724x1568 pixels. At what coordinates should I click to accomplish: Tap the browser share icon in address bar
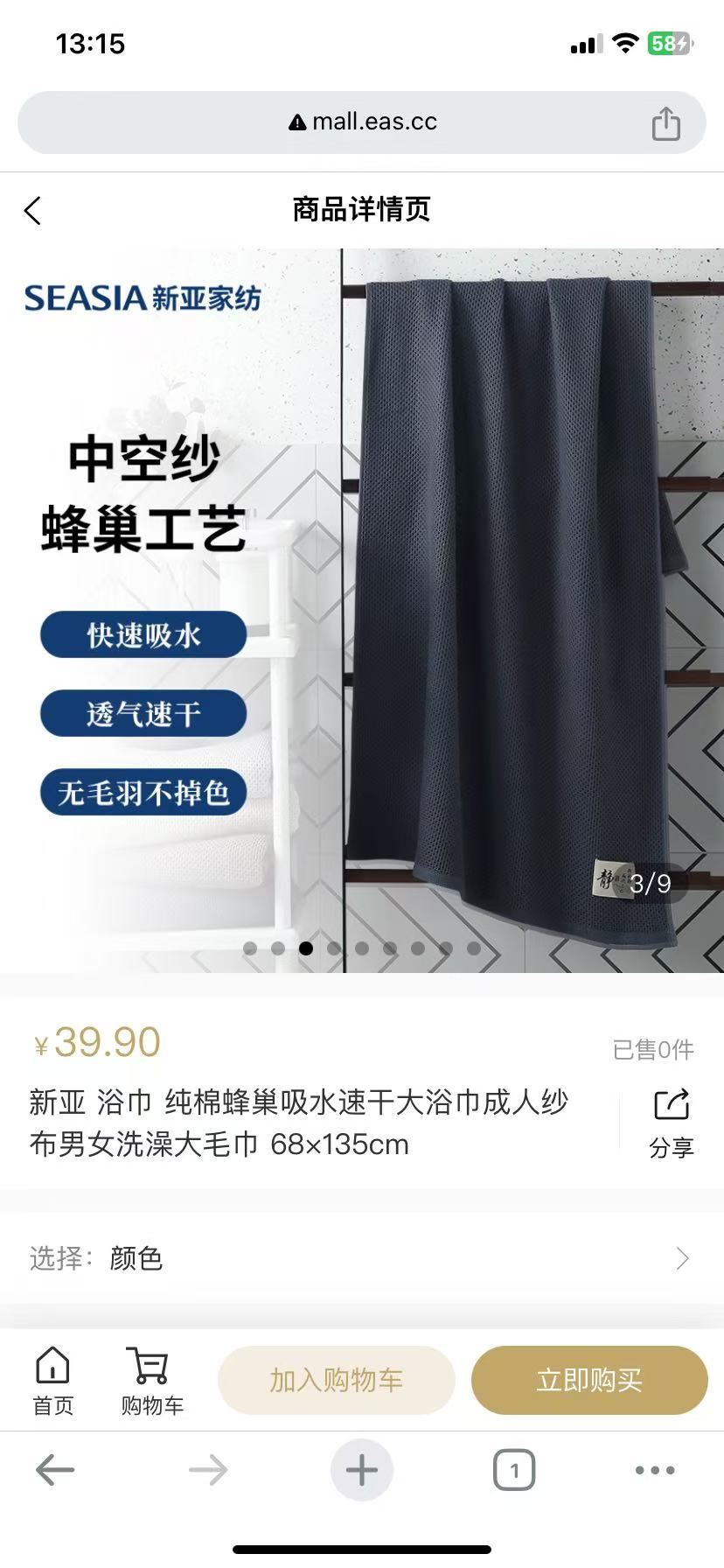[665, 123]
